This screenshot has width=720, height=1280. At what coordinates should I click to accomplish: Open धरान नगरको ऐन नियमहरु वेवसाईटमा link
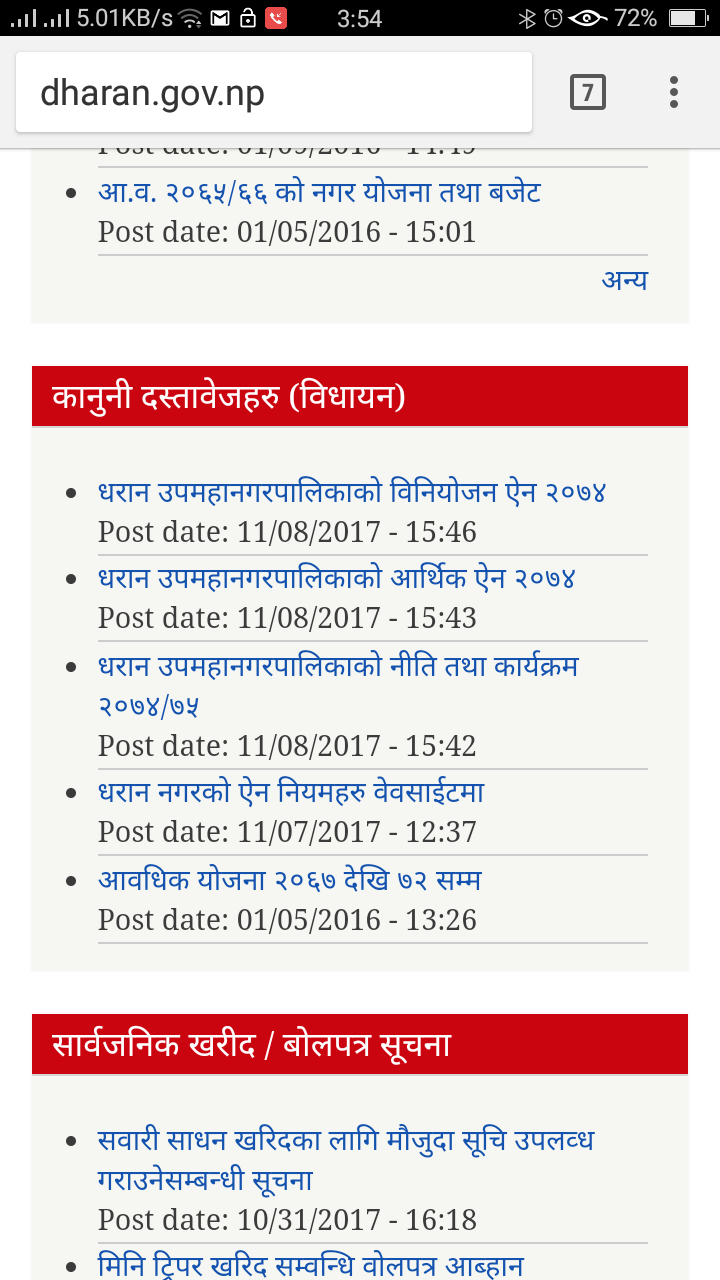click(291, 792)
